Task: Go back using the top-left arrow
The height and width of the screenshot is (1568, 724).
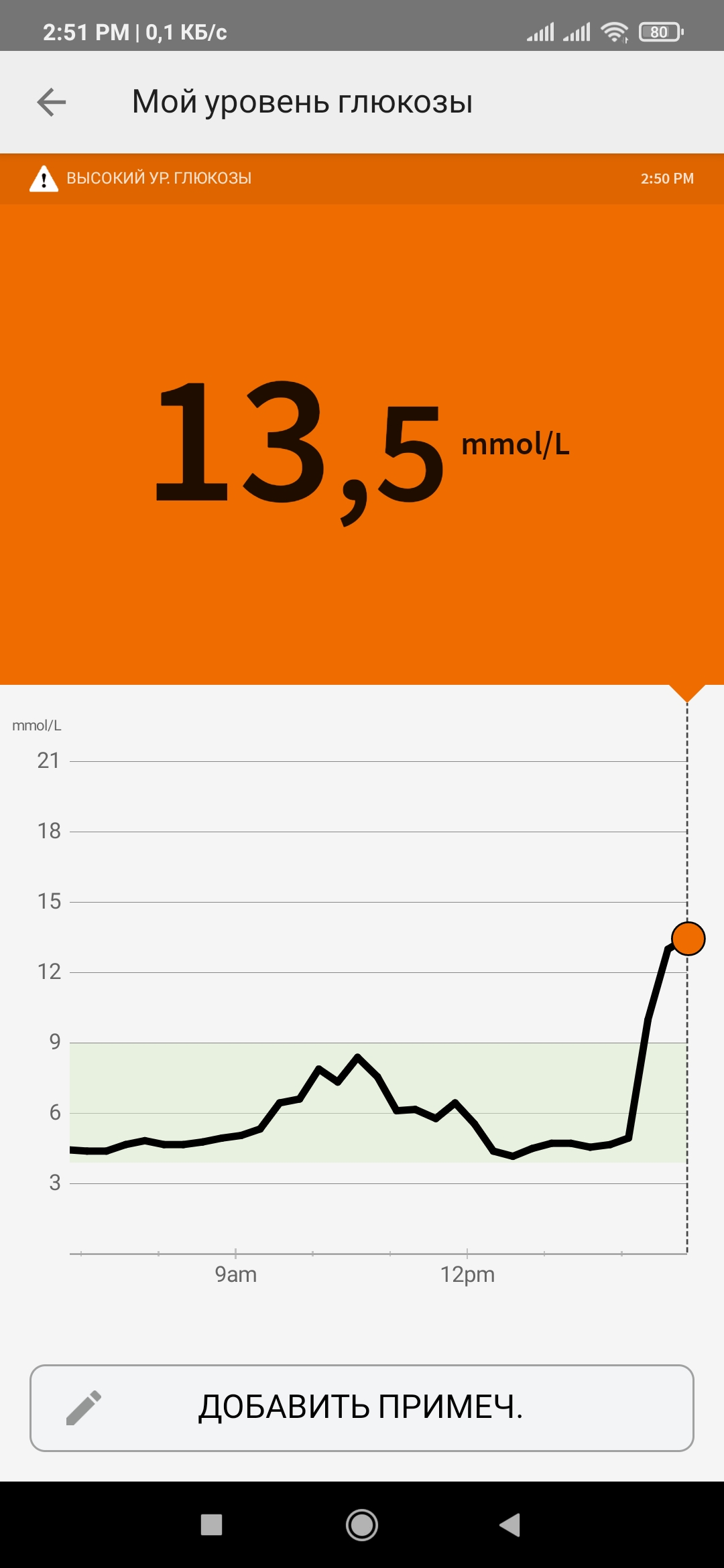Action: tap(51, 103)
